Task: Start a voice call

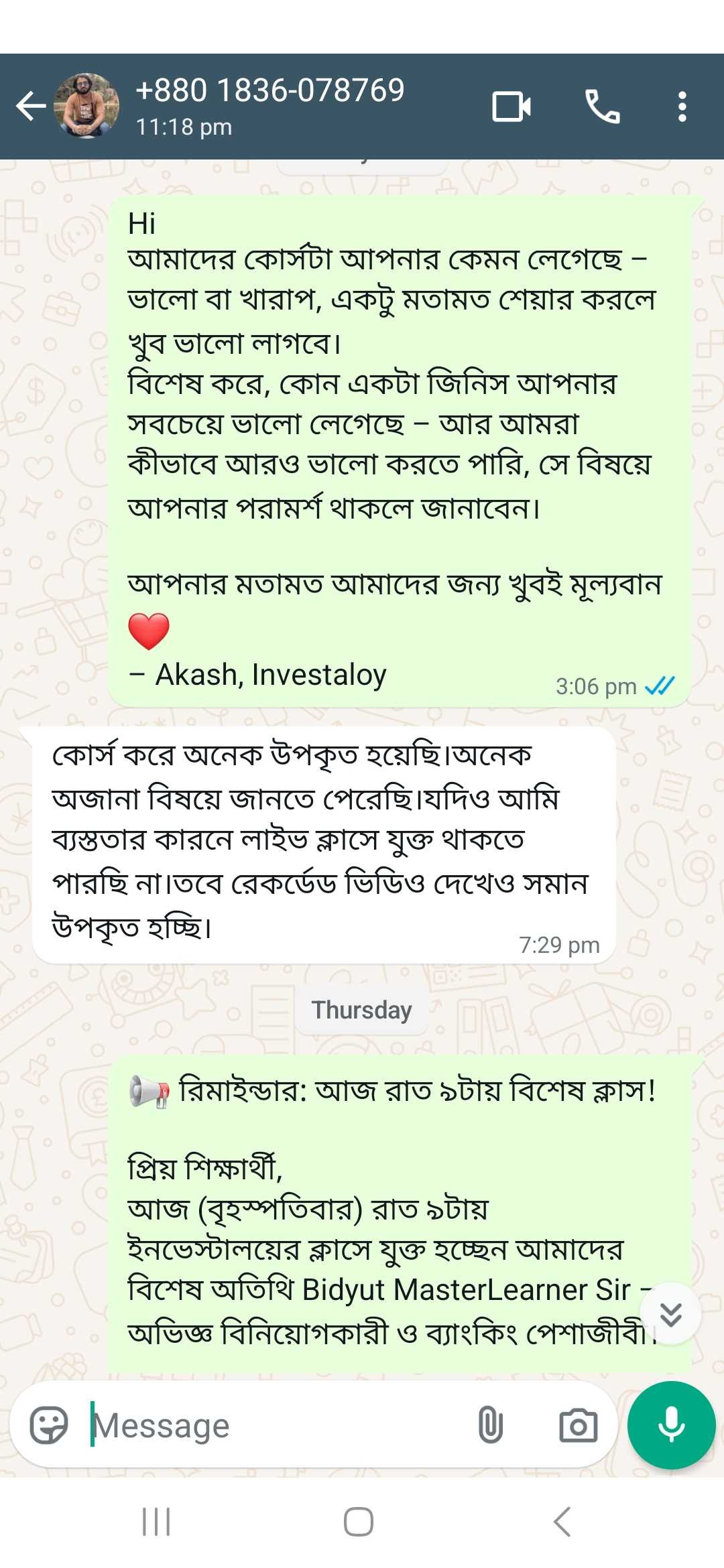Action: (x=602, y=106)
